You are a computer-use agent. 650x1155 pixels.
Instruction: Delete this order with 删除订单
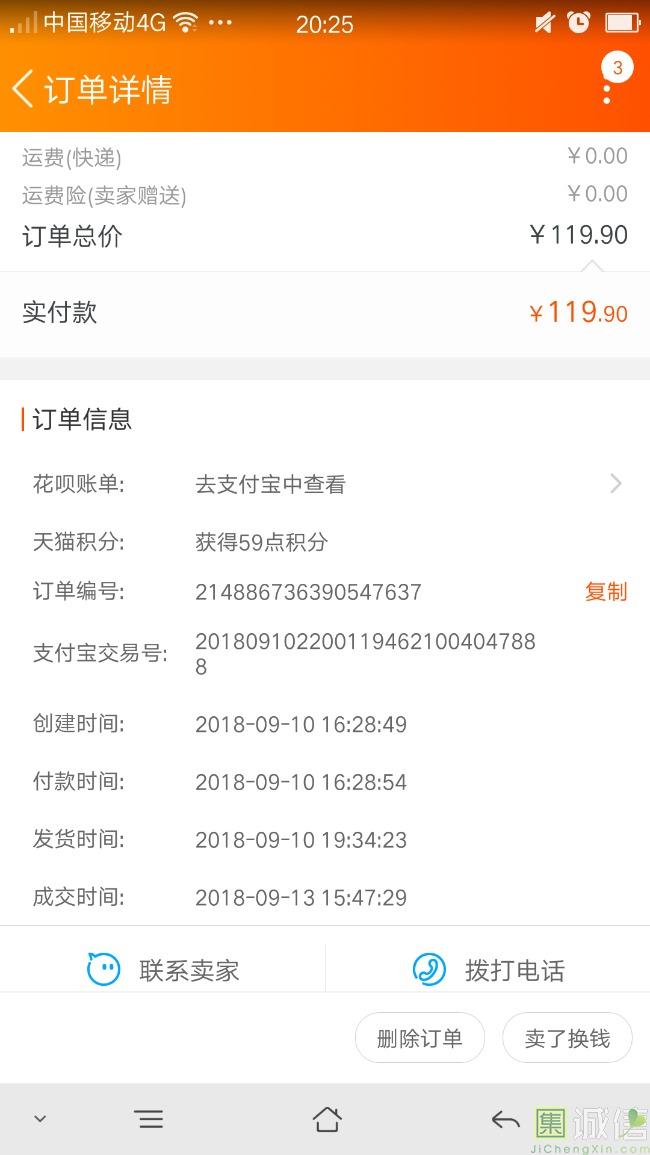(x=419, y=1038)
